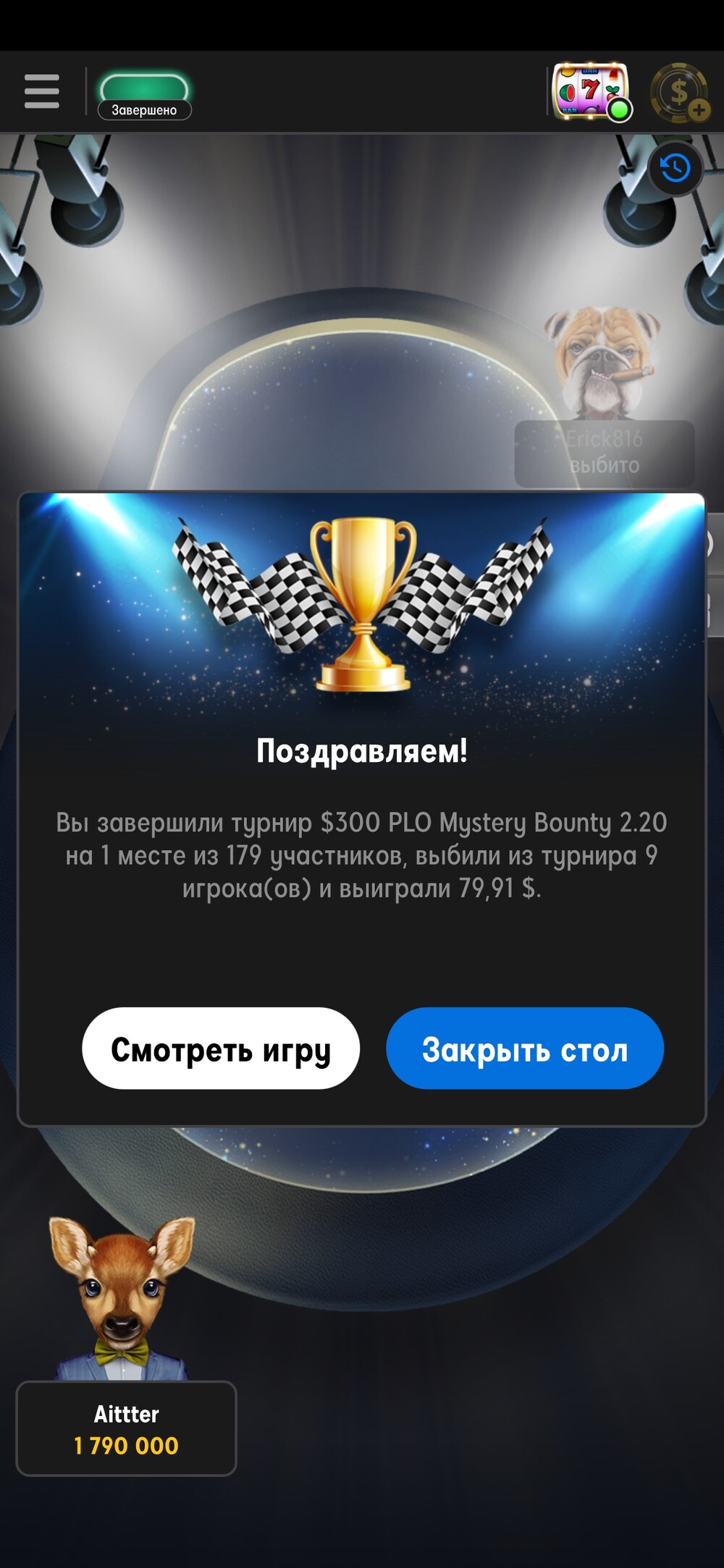The height and width of the screenshot is (1568, 724).
Task: Open the hamburger menu
Action: tap(42, 91)
